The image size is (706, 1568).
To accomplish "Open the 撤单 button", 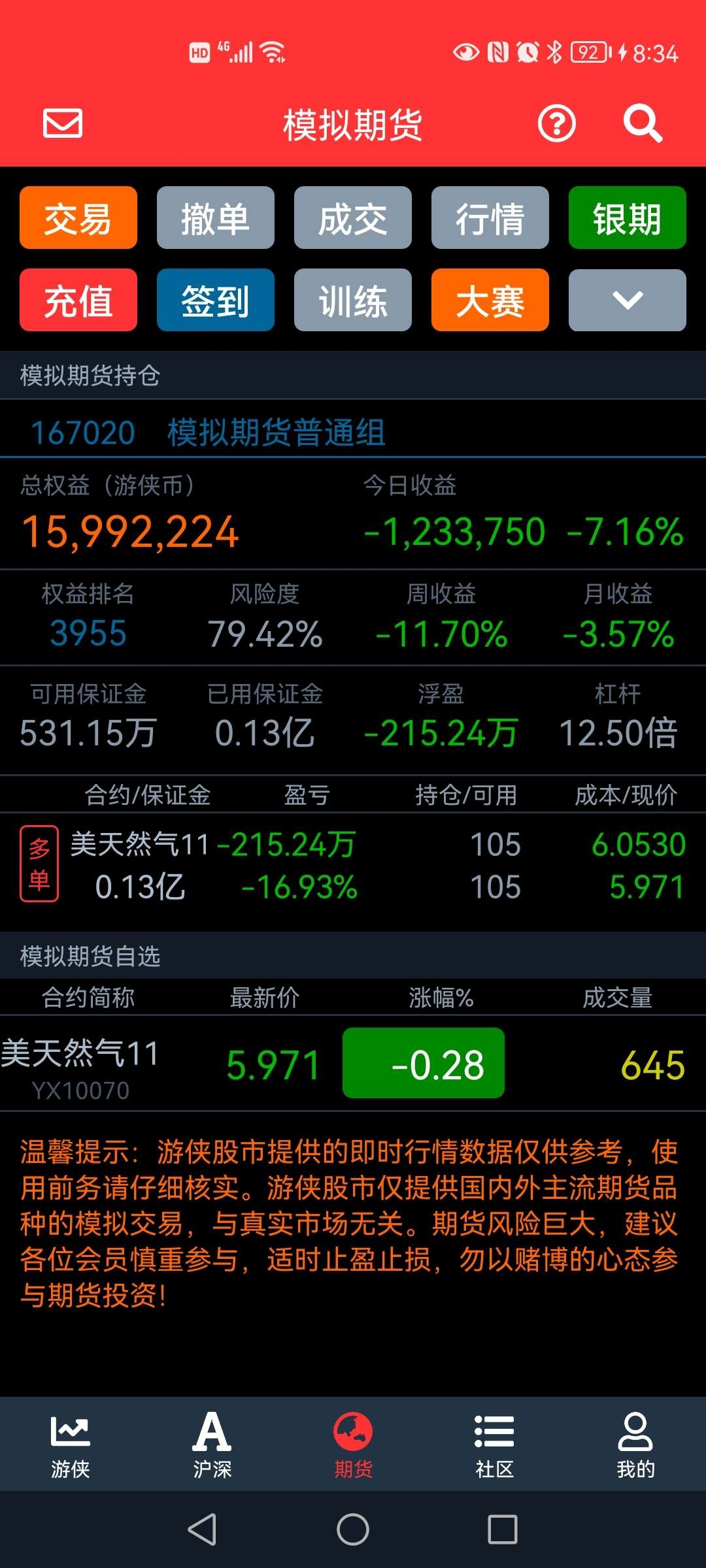I will click(216, 218).
